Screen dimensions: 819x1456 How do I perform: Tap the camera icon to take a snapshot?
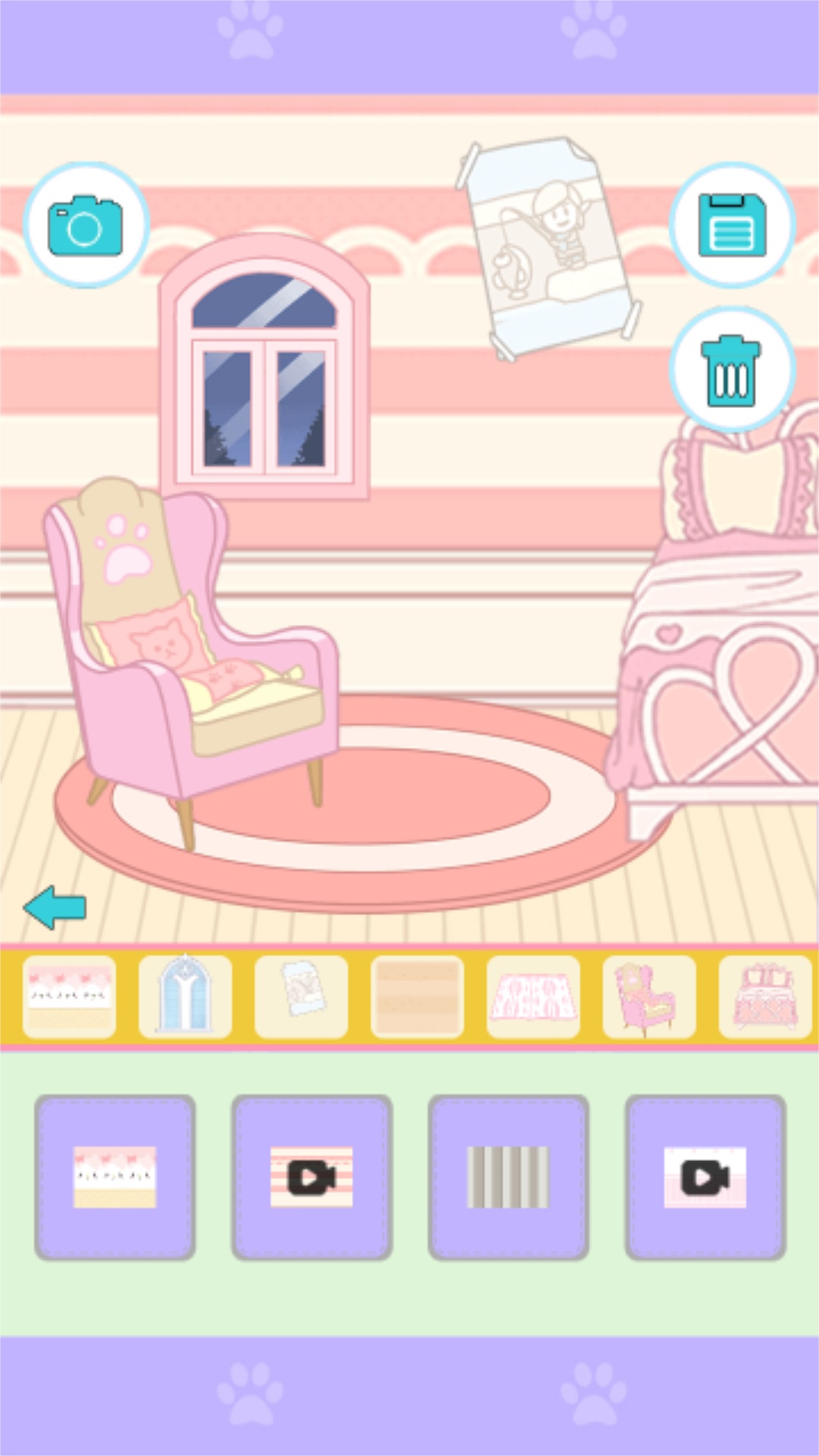(86, 225)
